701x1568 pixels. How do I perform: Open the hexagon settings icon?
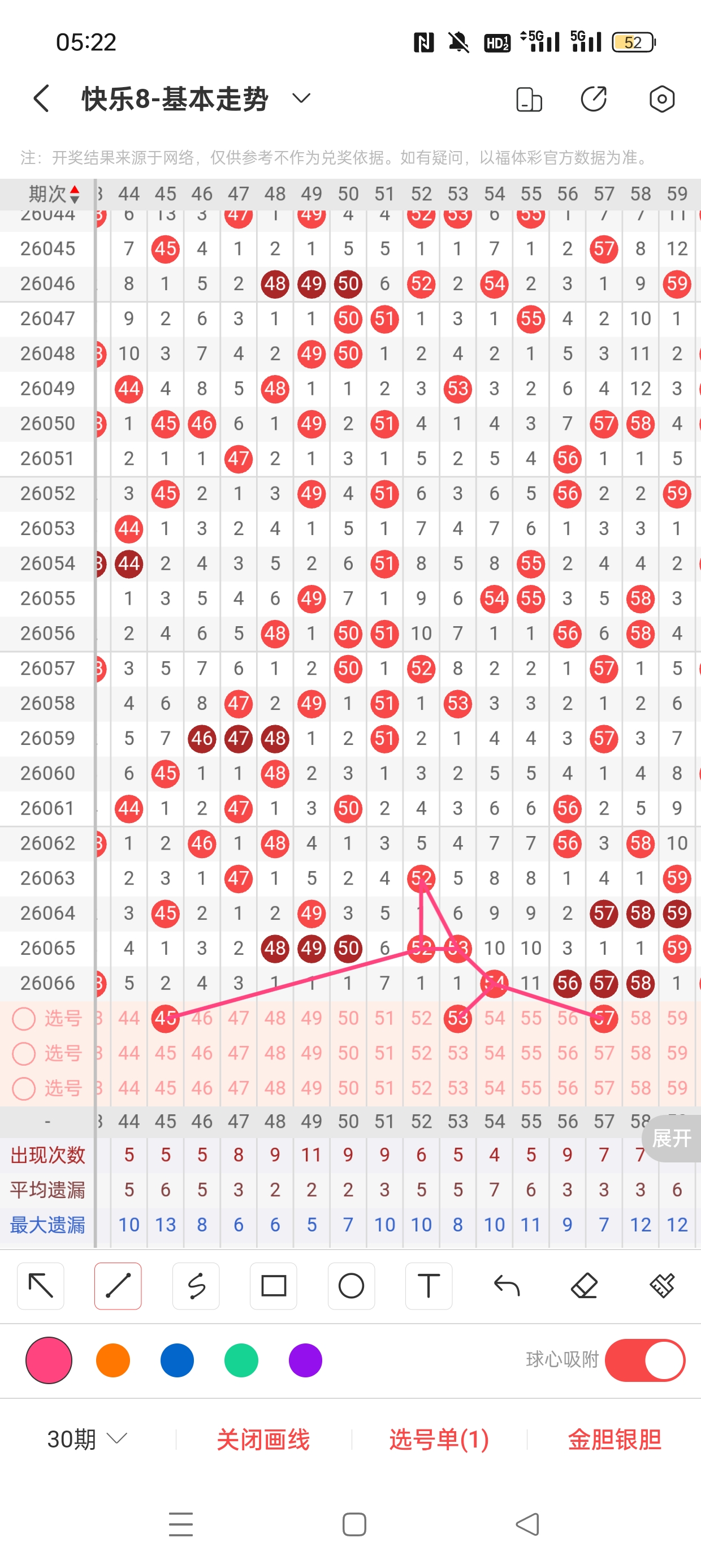tap(661, 98)
